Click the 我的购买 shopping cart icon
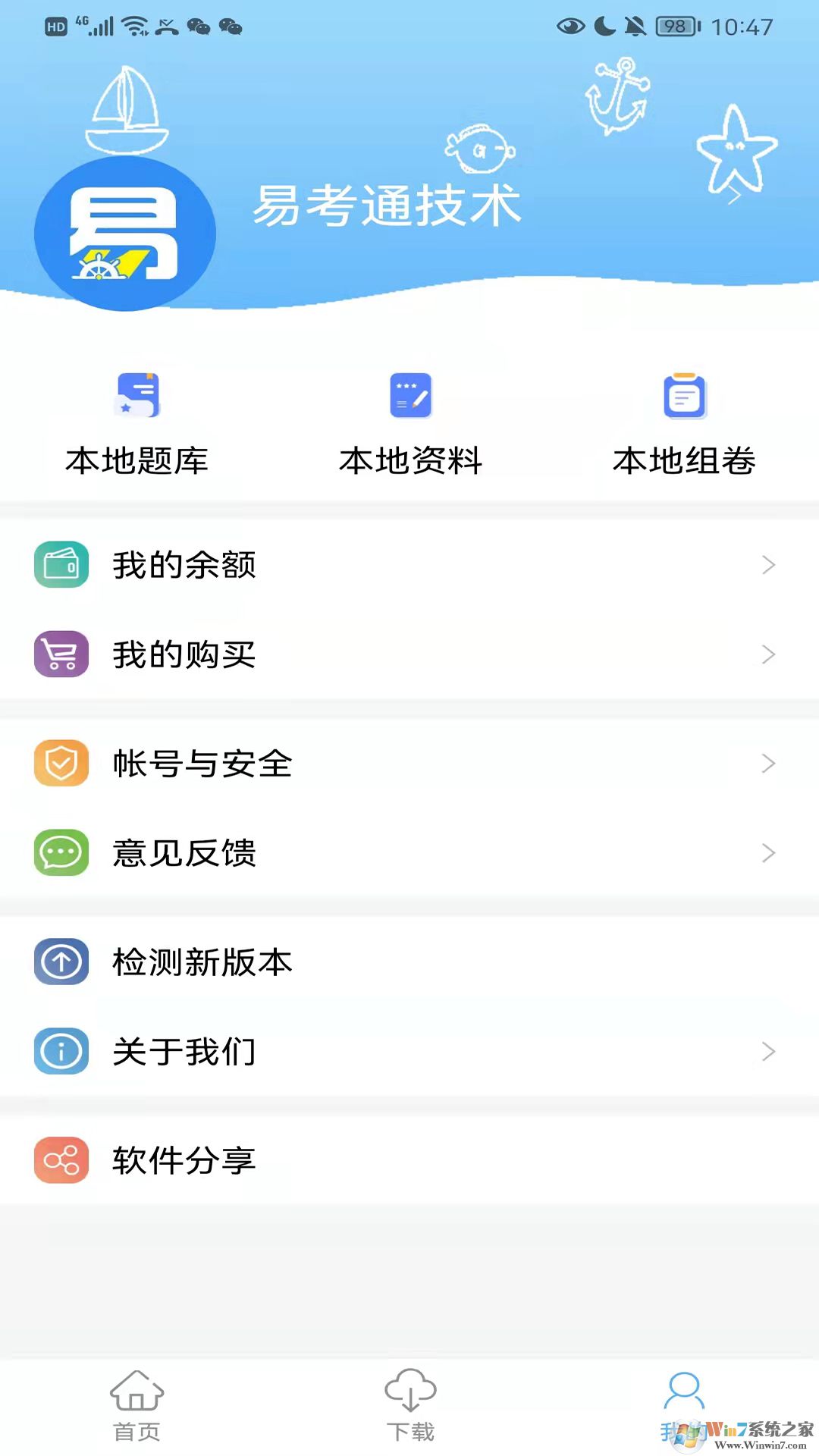 click(61, 654)
